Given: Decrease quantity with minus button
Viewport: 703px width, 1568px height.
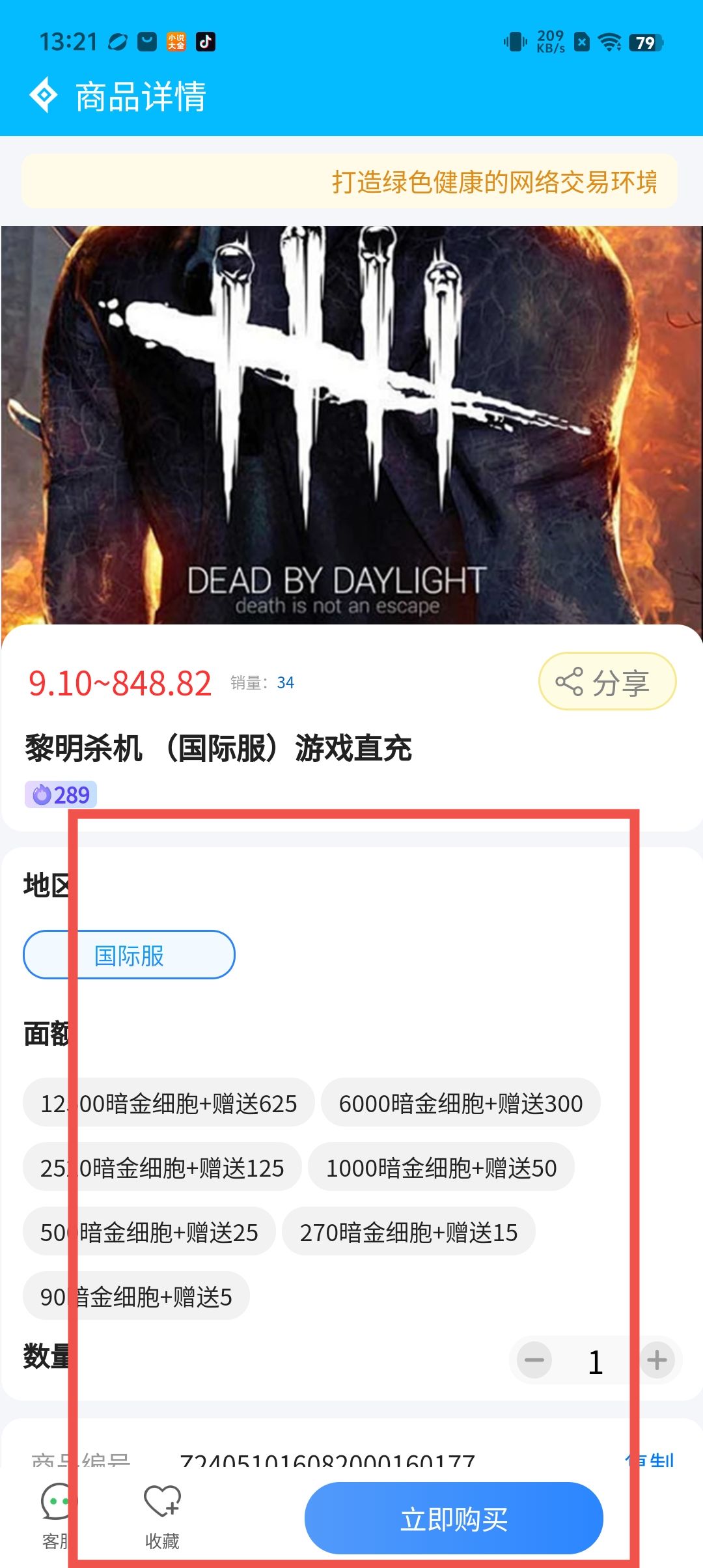Looking at the screenshot, I should tap(534, 1360).
